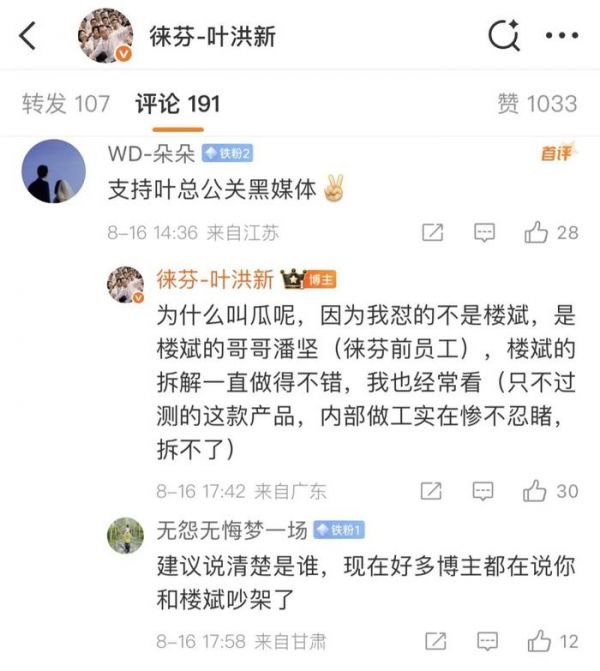This screenshot has height=671, width=600.
Task: Share WD-朵朵's comment
Action: (432, 233)
